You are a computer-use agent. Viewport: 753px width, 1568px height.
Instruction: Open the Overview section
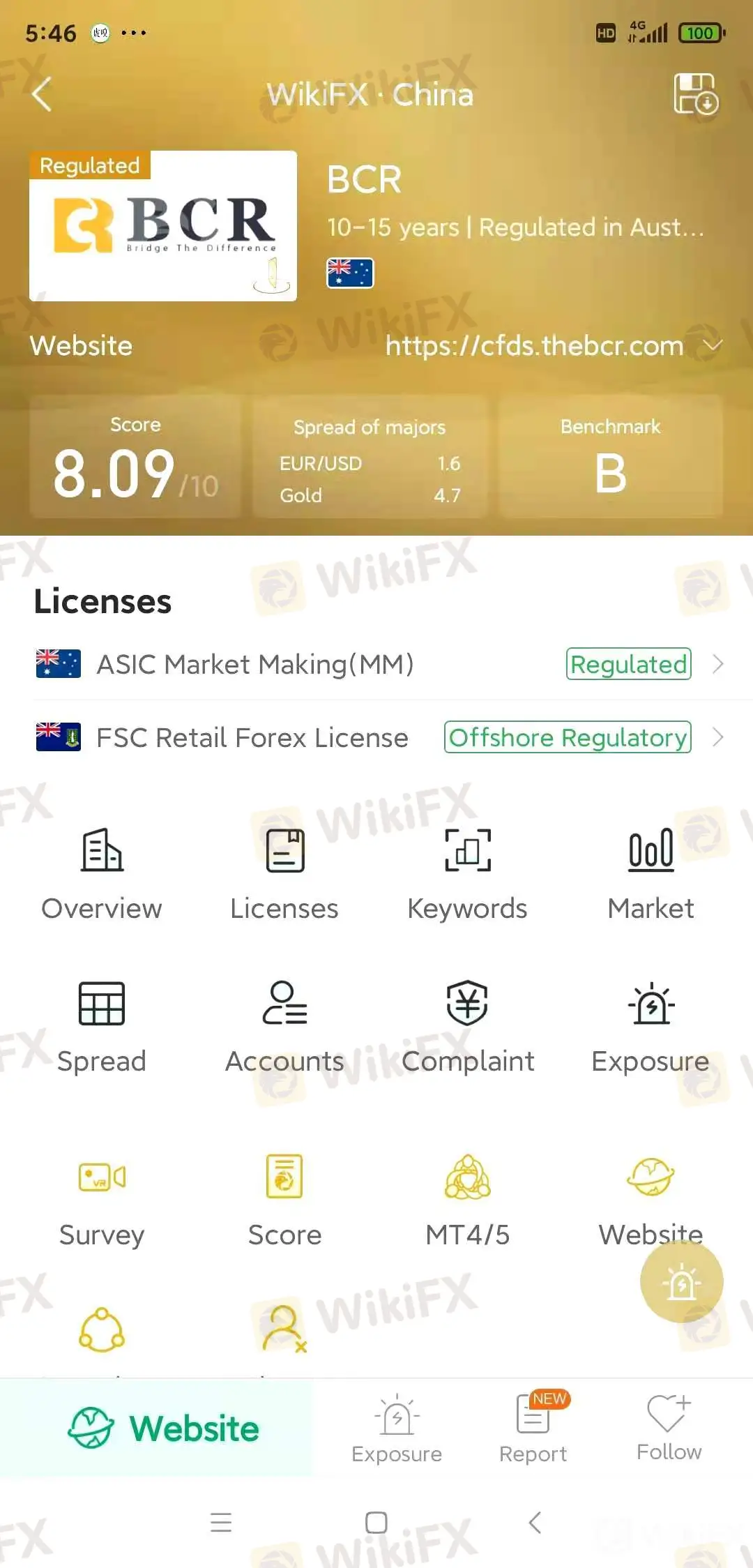coord(102,873)
